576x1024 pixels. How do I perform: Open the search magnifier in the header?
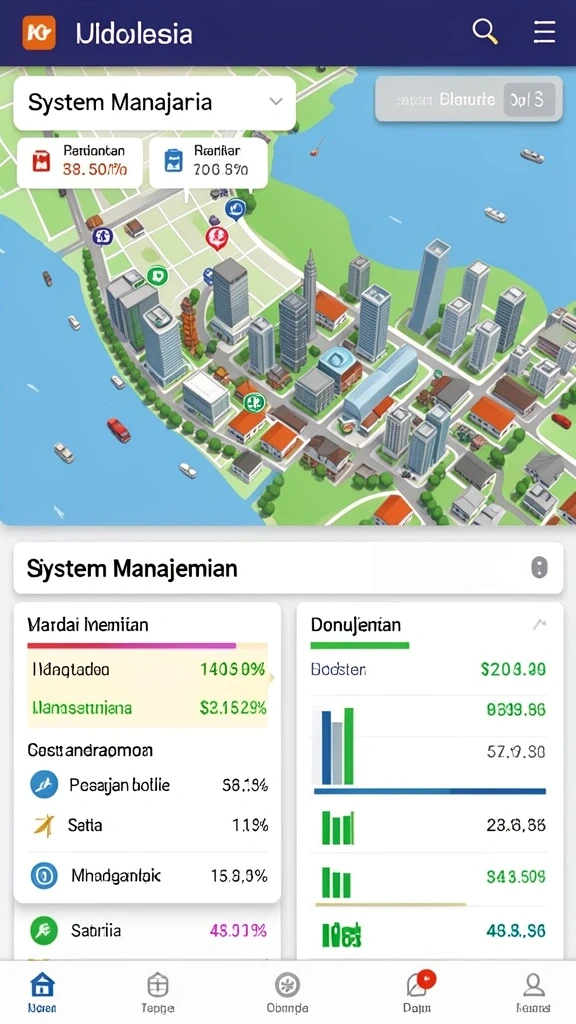485,31
